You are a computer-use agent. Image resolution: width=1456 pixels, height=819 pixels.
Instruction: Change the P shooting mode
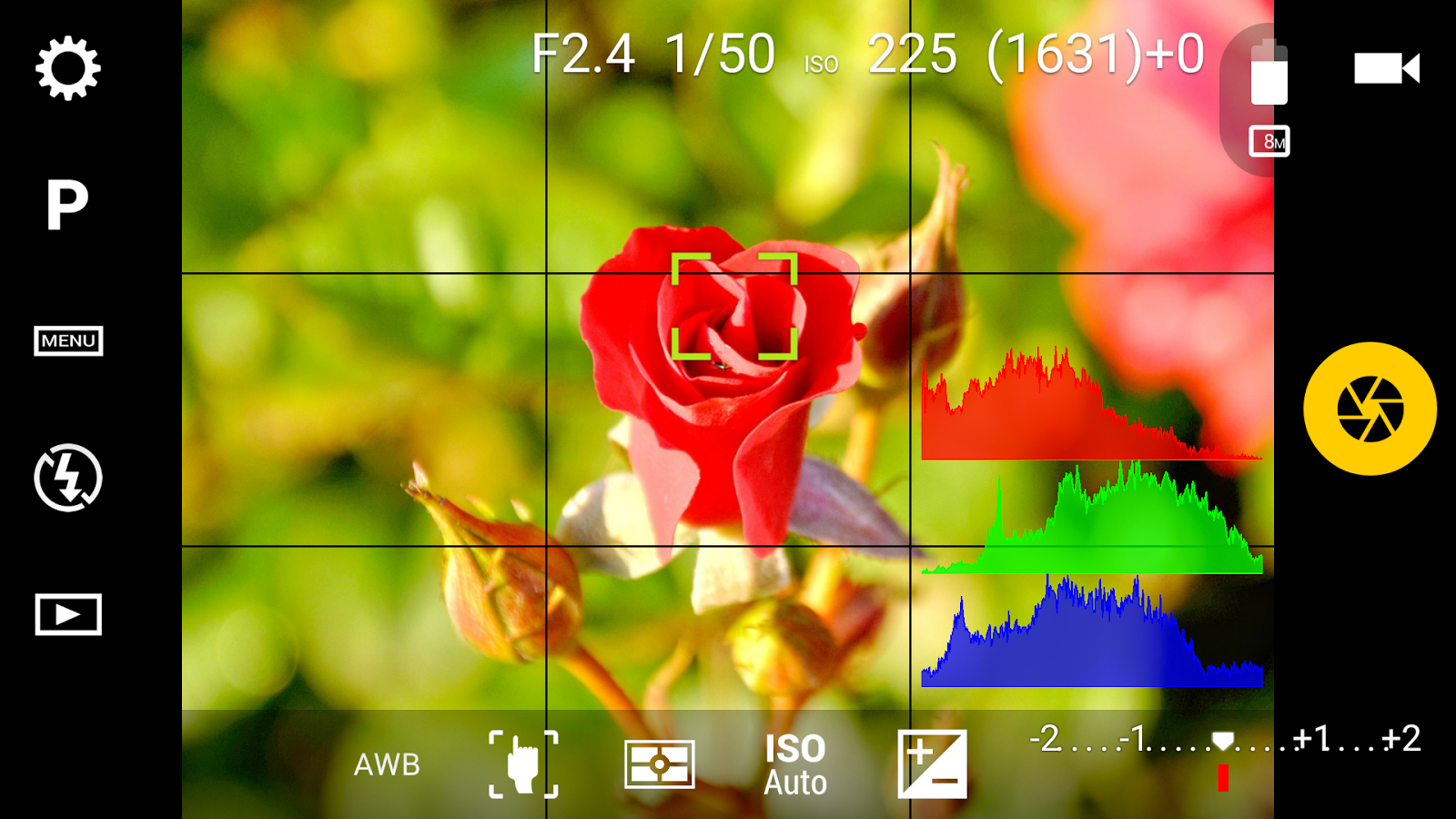(68, 205)
